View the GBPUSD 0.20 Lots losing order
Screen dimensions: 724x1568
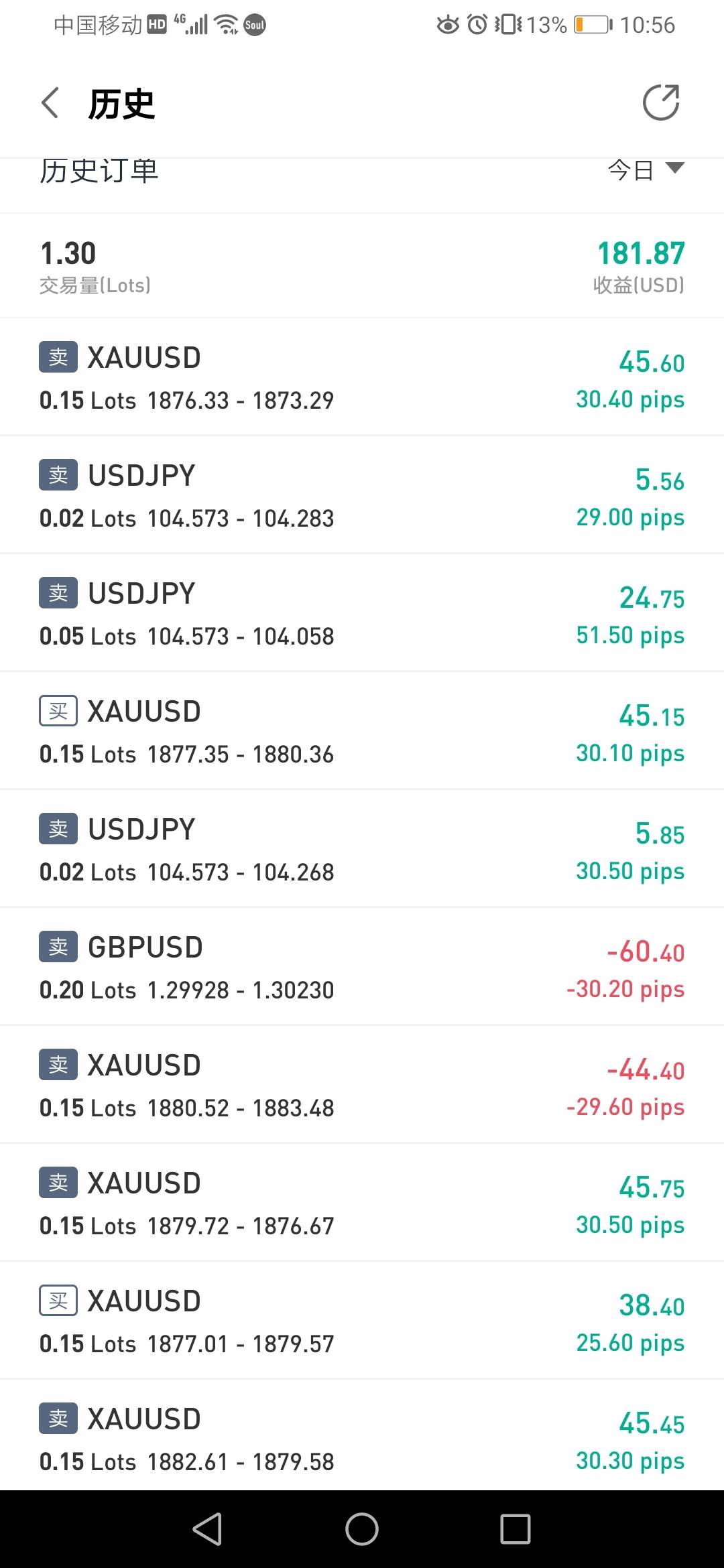362,966
